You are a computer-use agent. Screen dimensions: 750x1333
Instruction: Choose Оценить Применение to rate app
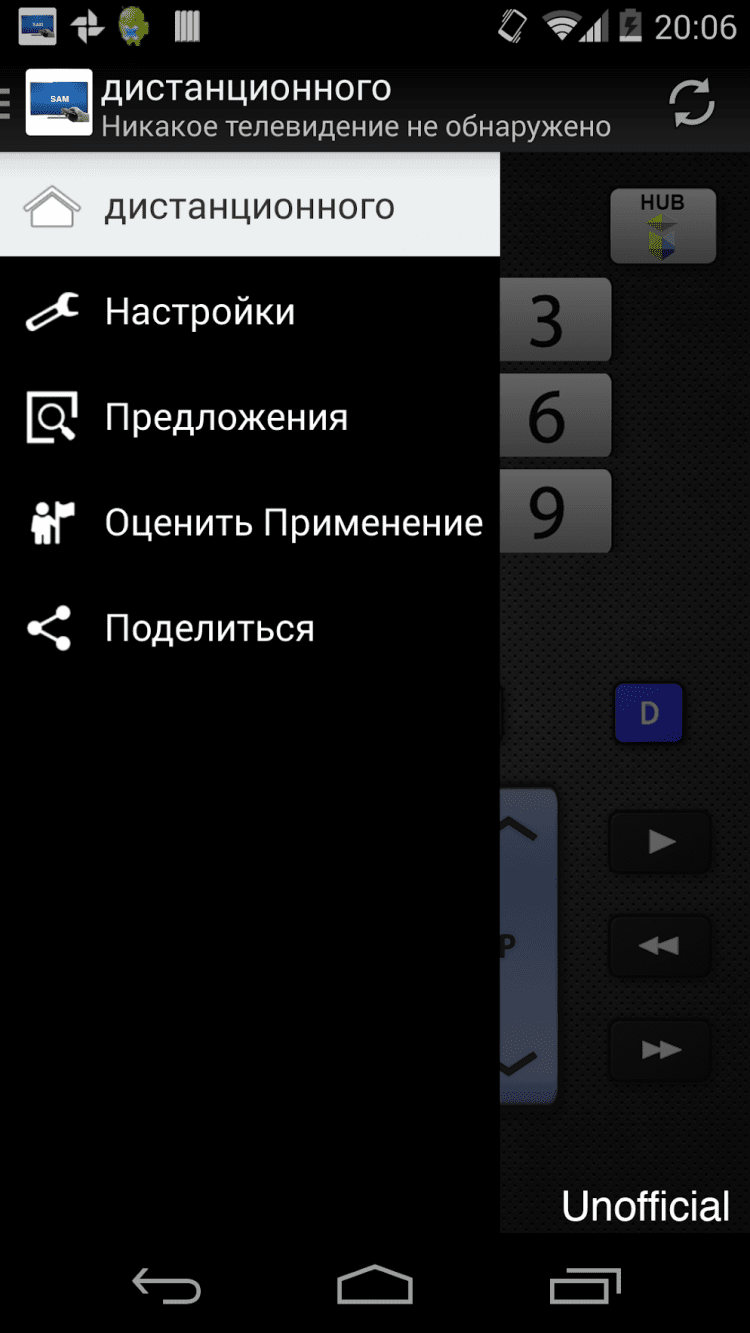(293, 523)
